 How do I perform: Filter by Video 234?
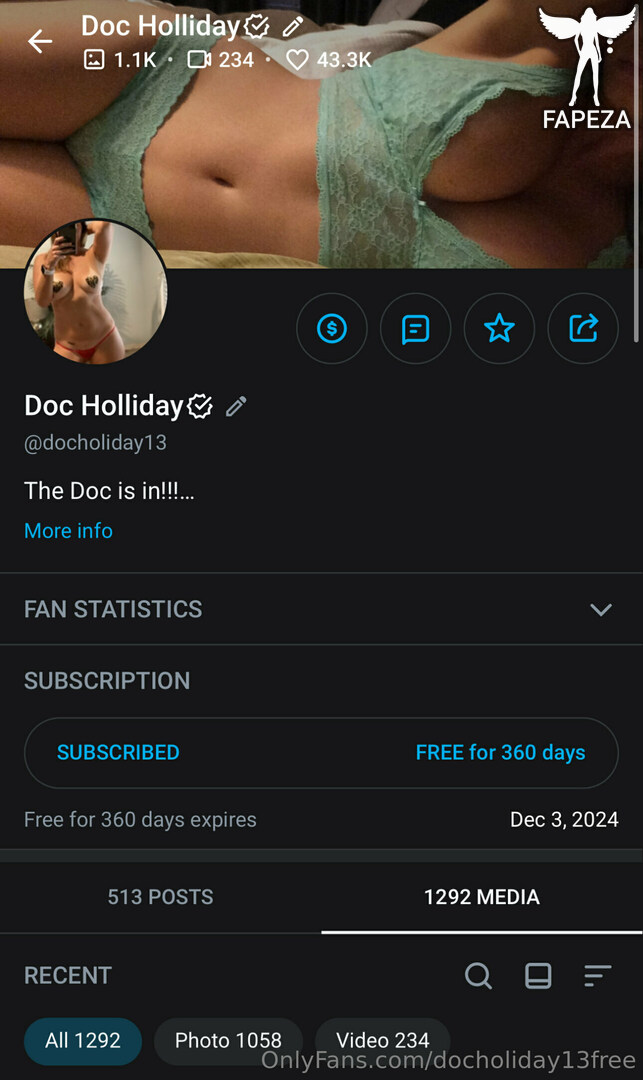(382, 1041)
